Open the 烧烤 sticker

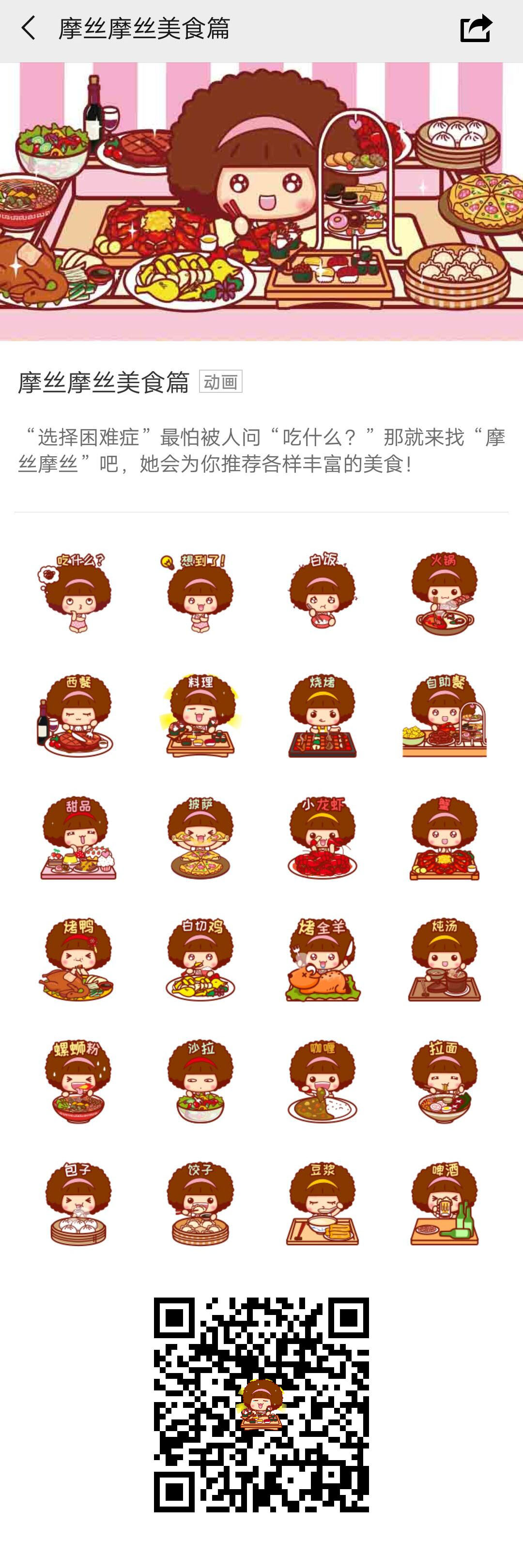(x=323, y=715)
